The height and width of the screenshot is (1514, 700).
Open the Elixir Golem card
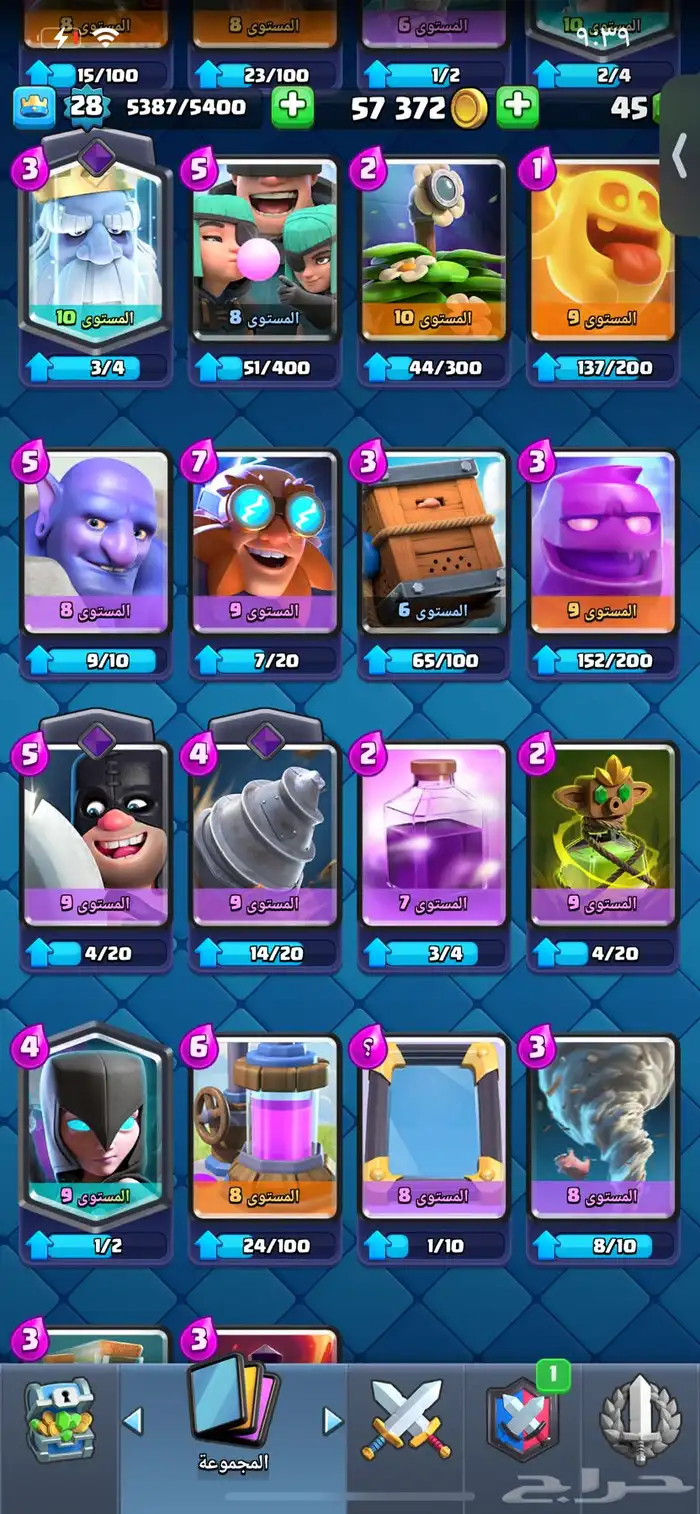[x=603, y=245]
